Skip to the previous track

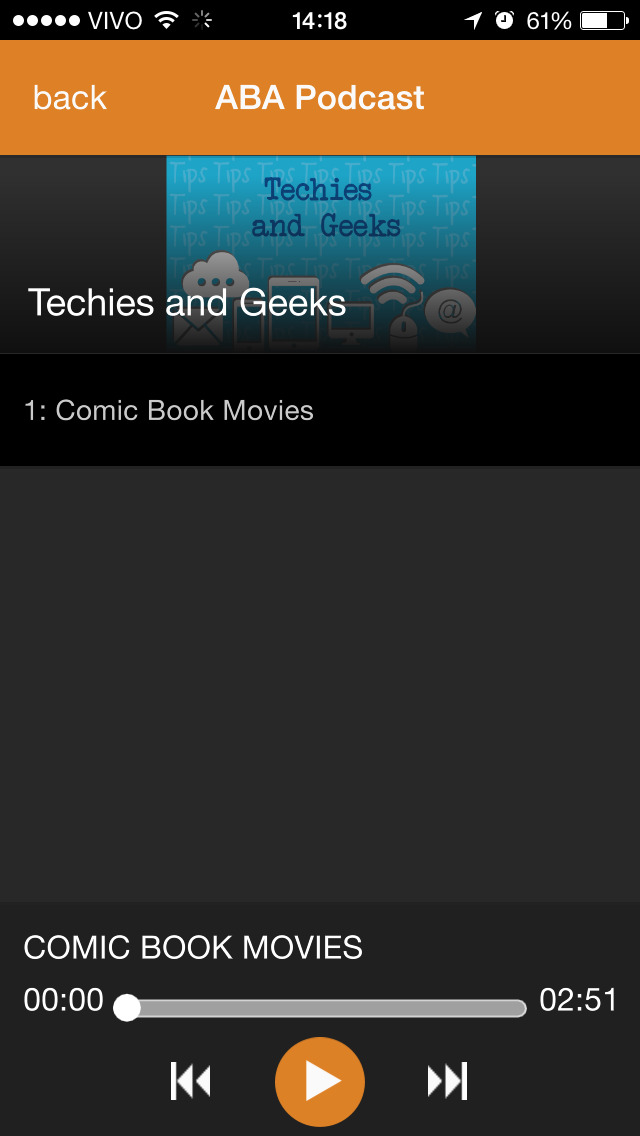click(x=191, y=1082)
